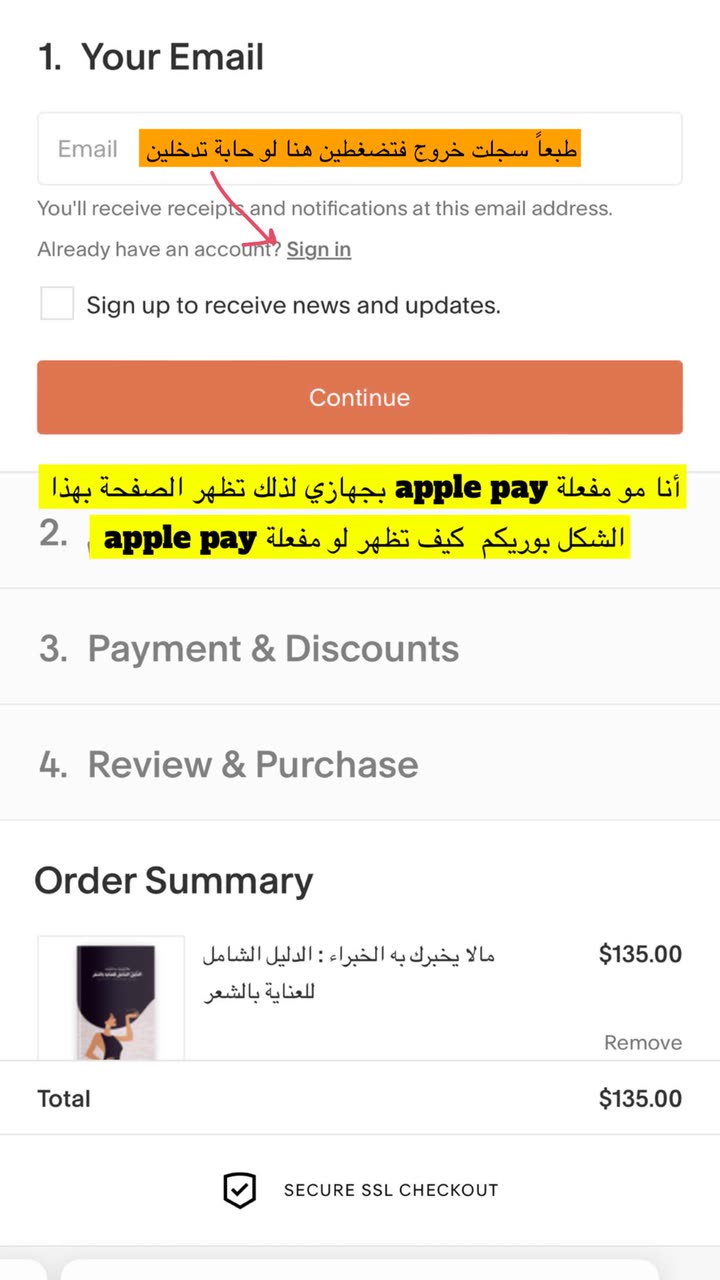The width and height of the screenshot is (720, 1280).
Task: Tap the Email input field
Action: click(360, 148)
